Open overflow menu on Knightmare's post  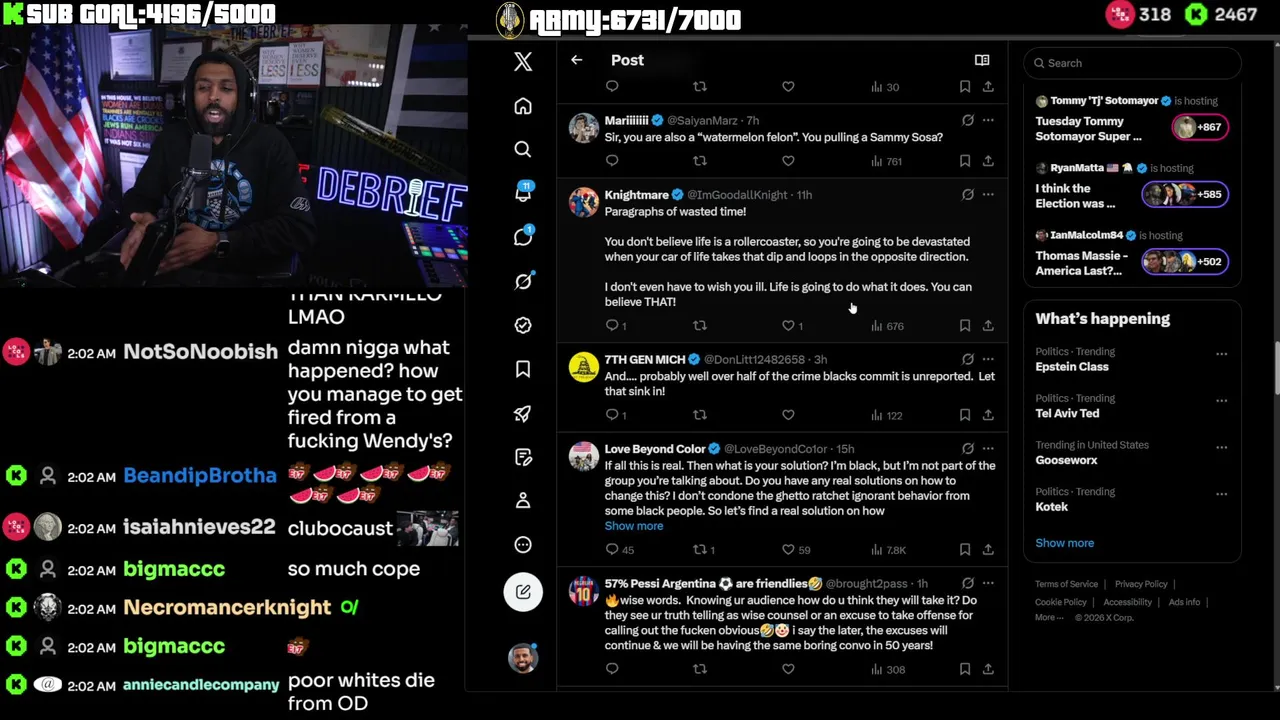988,195
